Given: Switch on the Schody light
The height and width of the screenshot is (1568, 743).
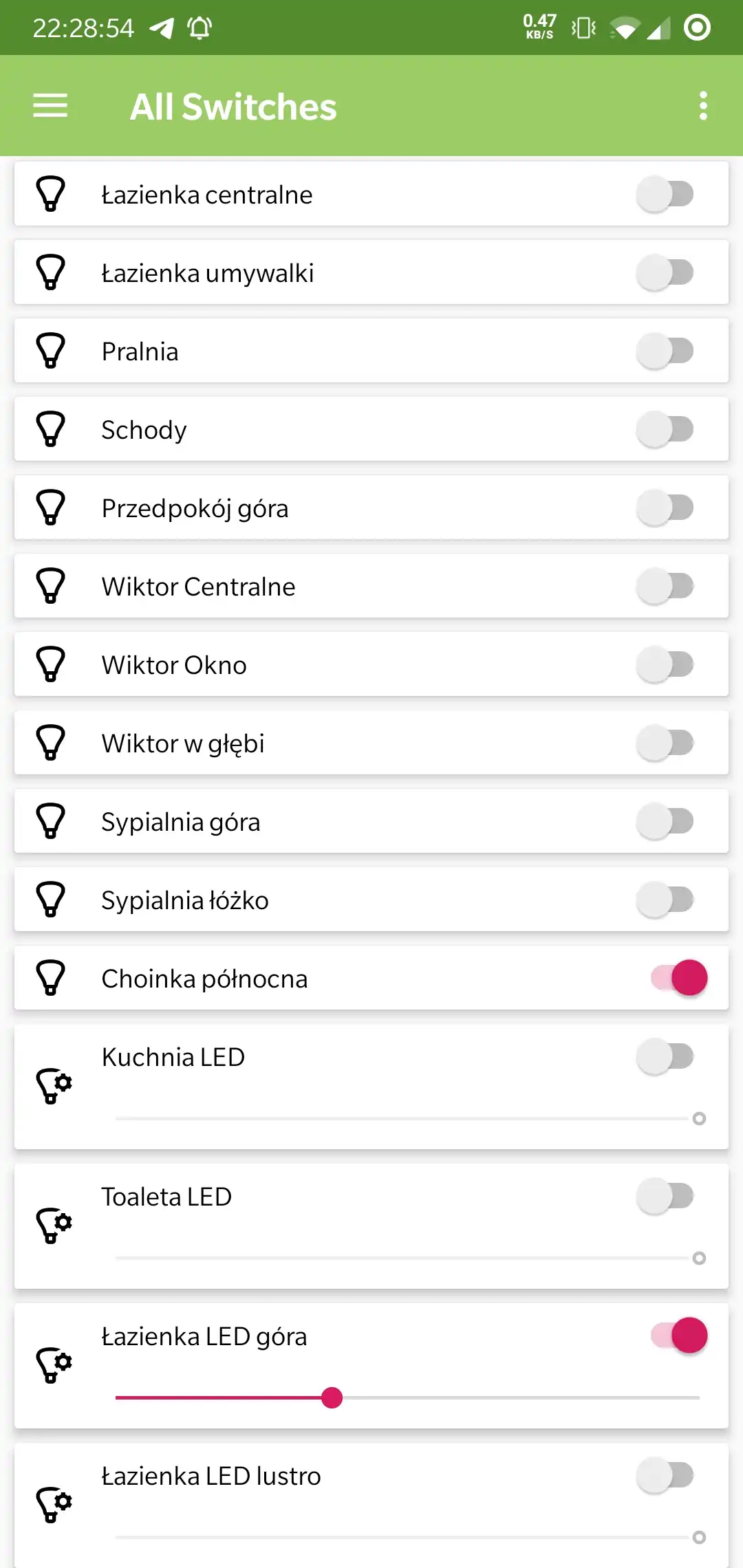Looking at the screenshot, I should point(665,430).
